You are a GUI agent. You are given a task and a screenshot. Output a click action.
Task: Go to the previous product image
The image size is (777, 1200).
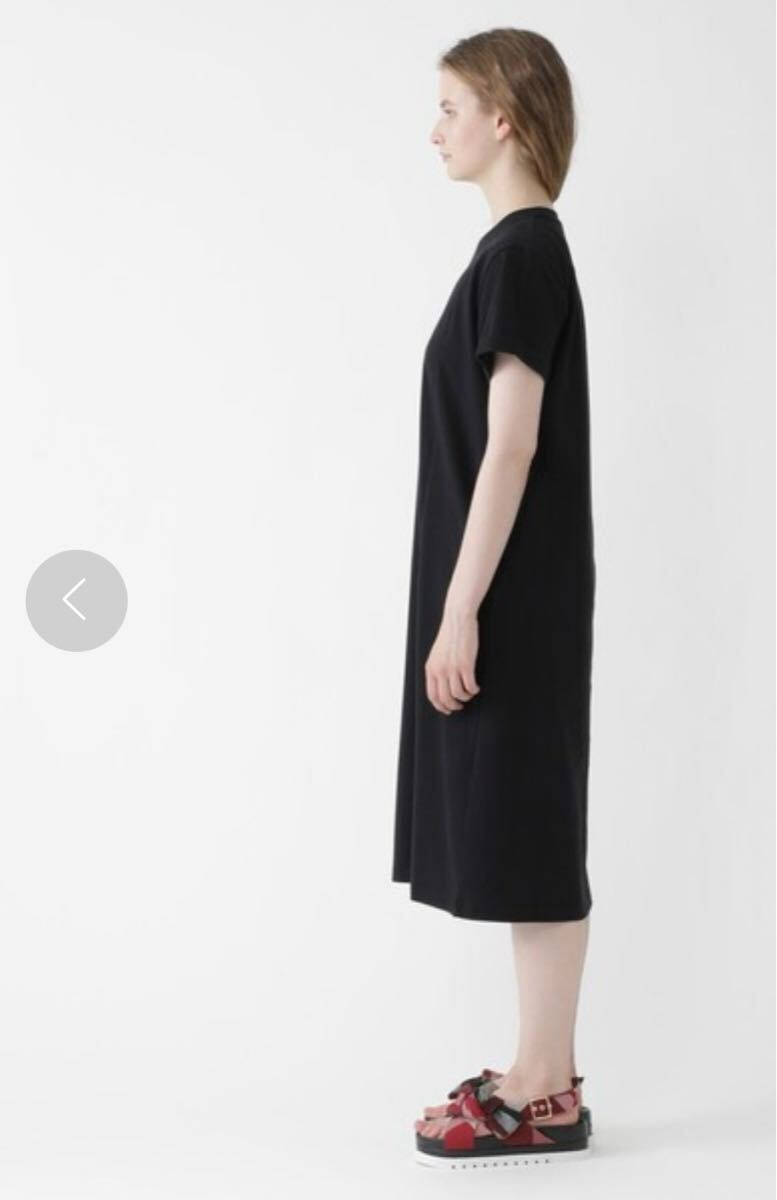click(76, 600)
